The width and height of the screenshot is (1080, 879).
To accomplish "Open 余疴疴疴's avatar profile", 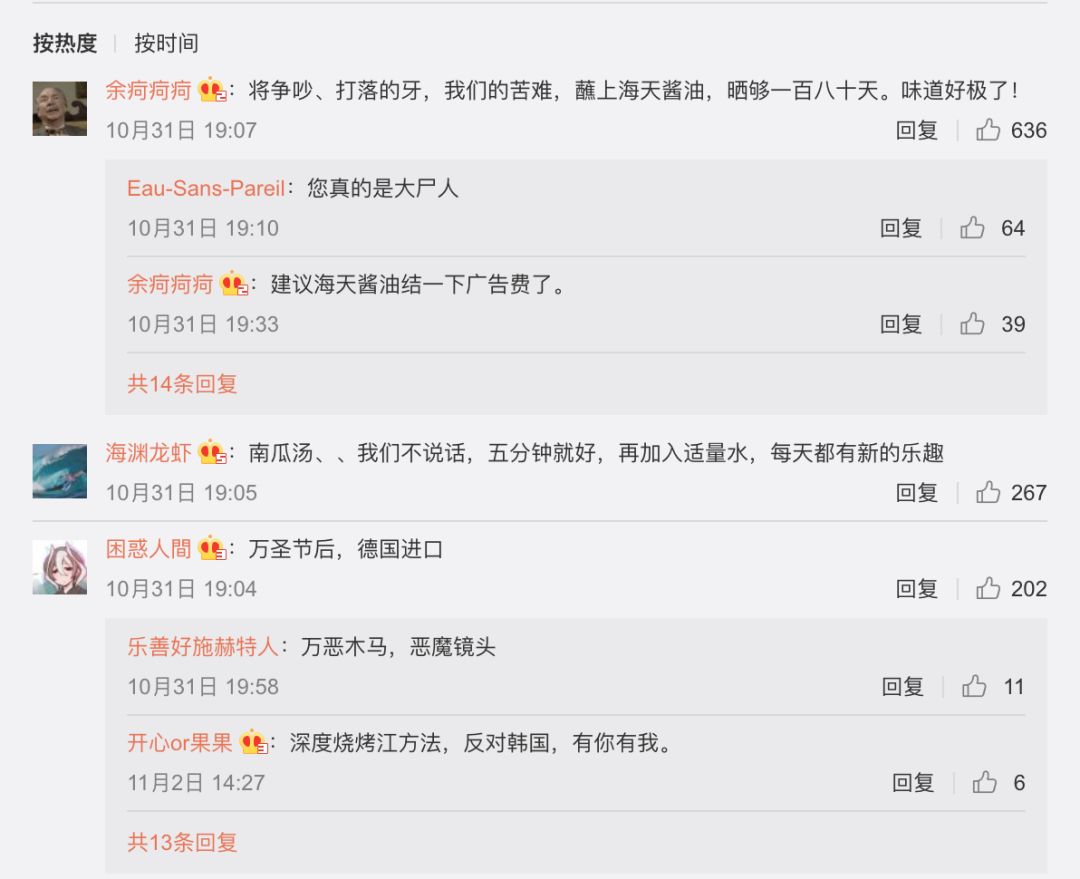I will 60,108.
